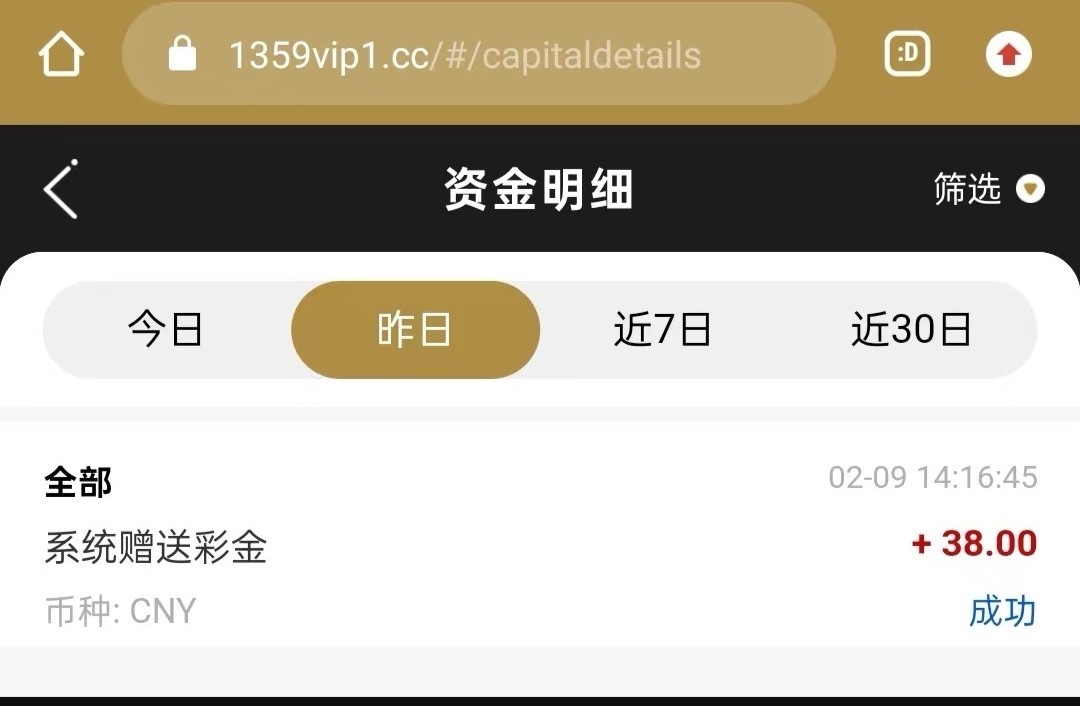Open the 筛选 filter dropdown
The height and width of the screenshot is (706, 1080).
(x=988, y=189)
